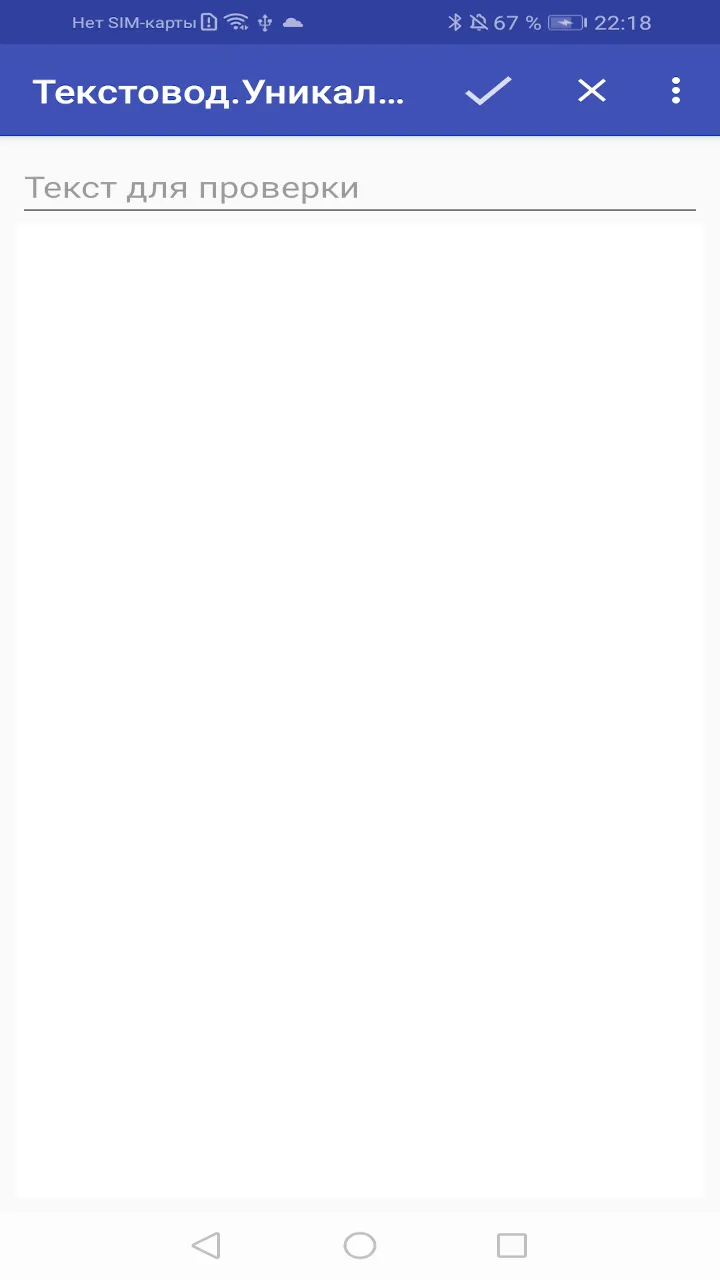Go back using the system back button
This screenshot has height=1280, width=720.
tap(206, 1245)
